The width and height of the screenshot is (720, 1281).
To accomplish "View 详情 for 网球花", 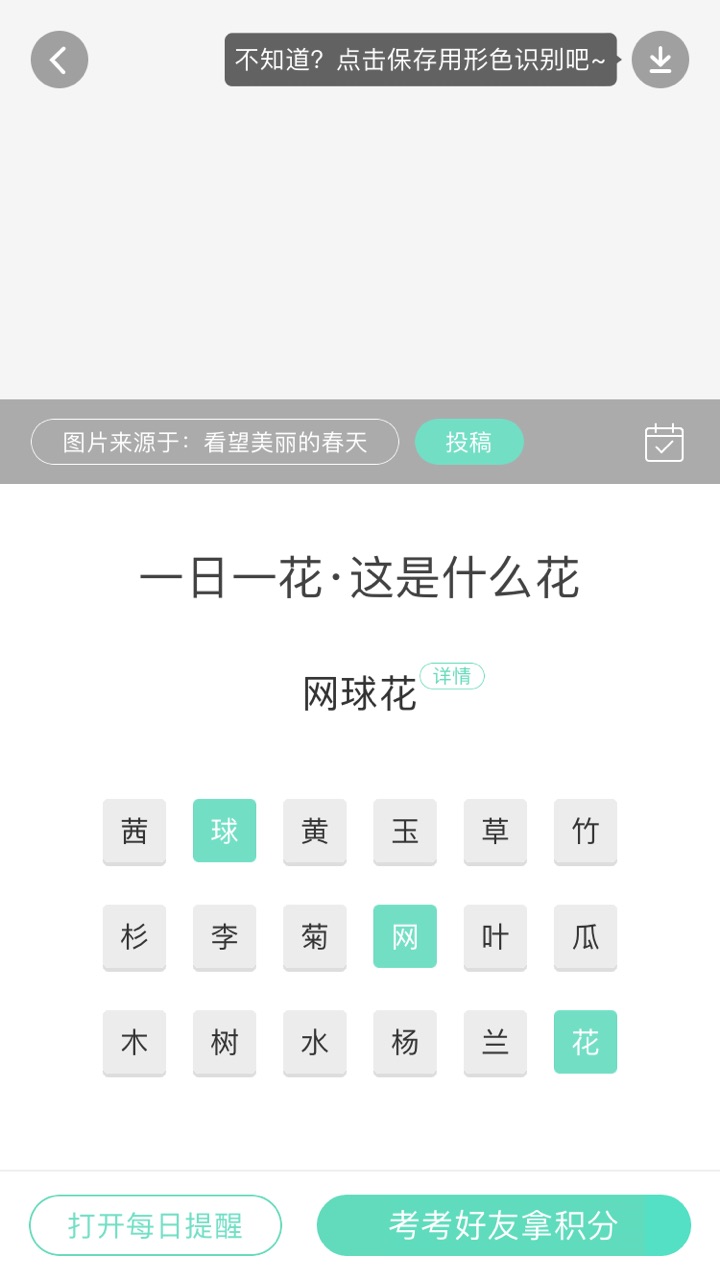I will [452, 676].
